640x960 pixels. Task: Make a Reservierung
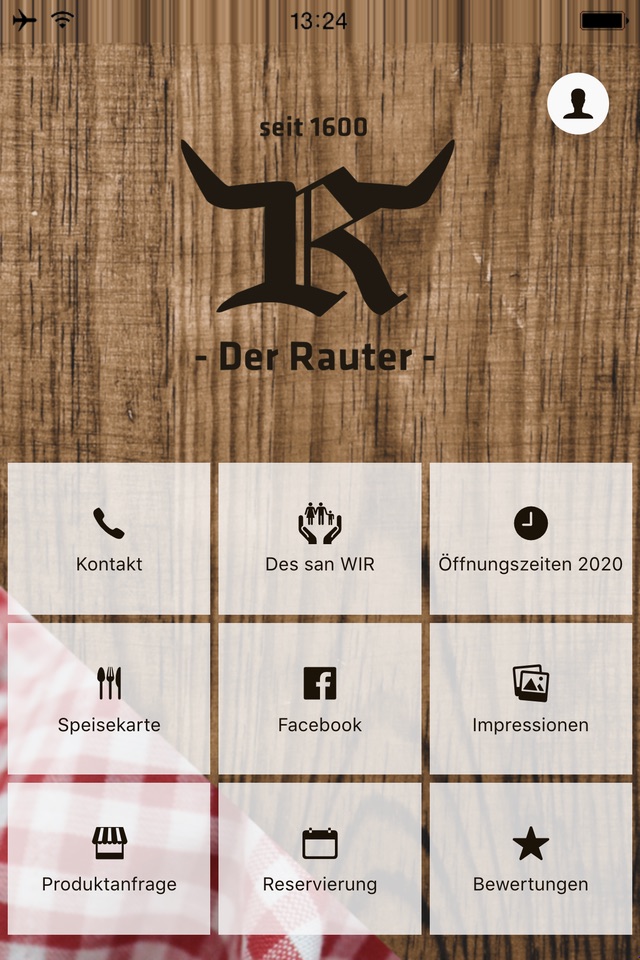[x=320, y=859]
